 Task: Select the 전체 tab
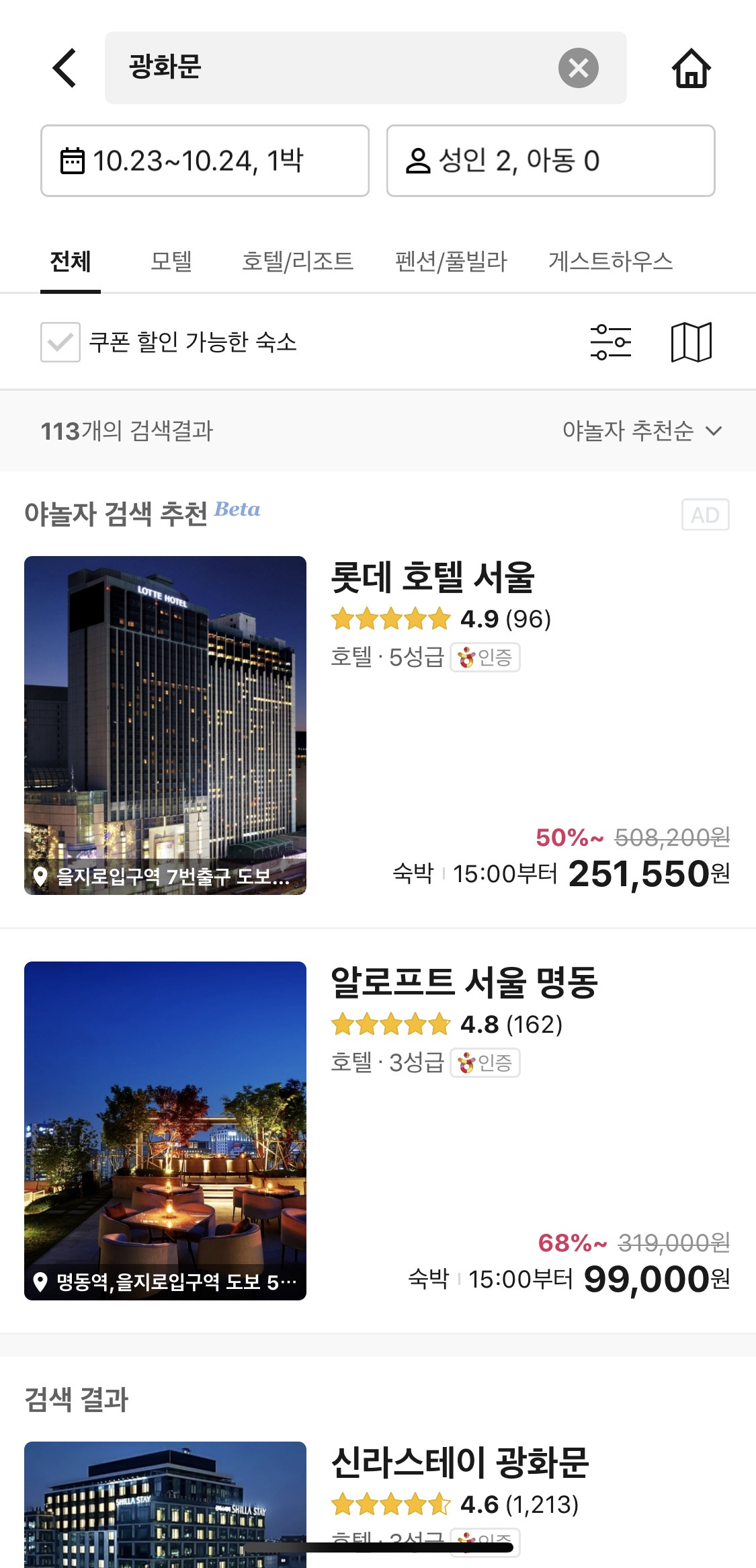tap(71, 262)
